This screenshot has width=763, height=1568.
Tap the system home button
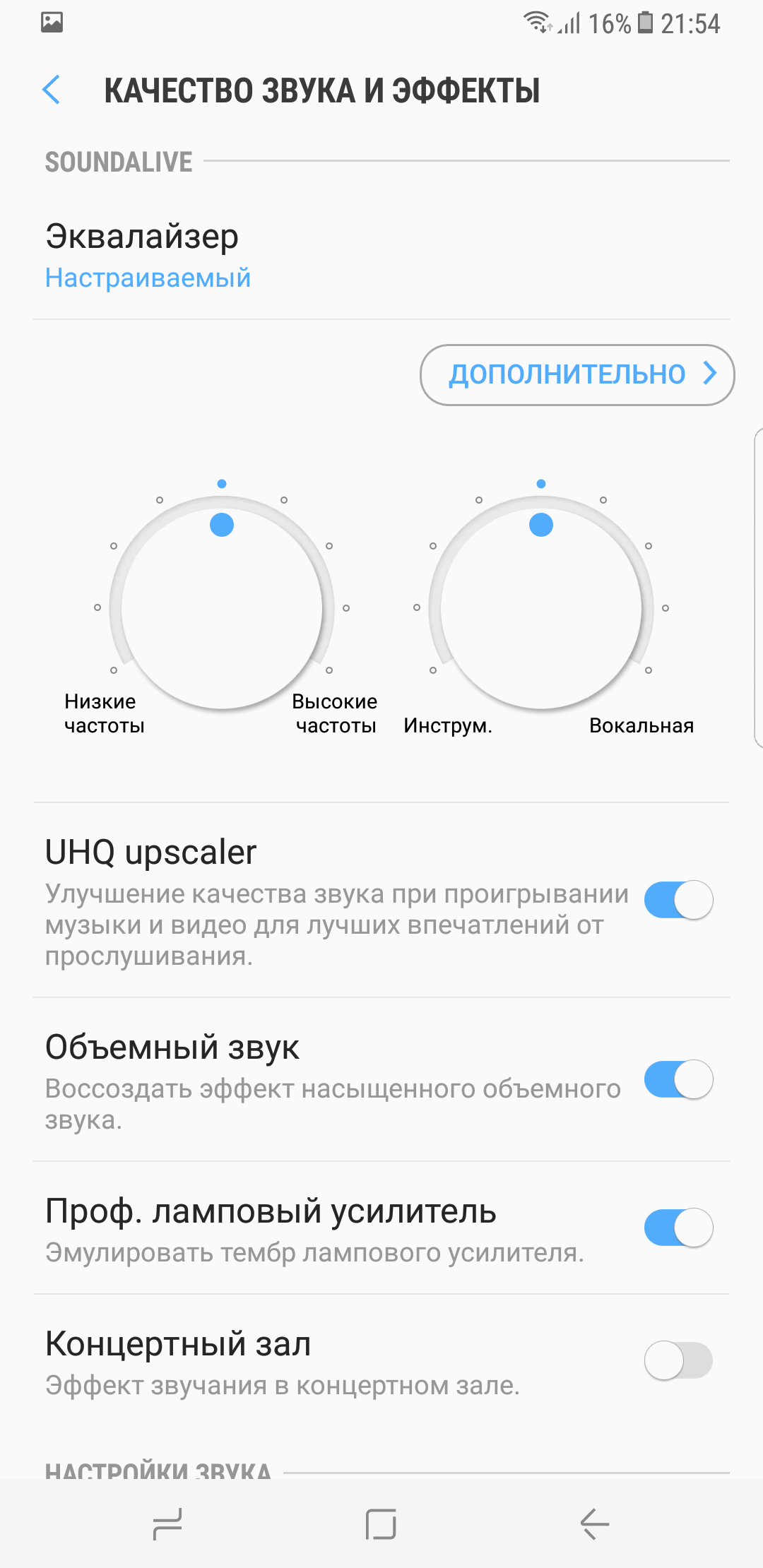(x=381, y=1524)
